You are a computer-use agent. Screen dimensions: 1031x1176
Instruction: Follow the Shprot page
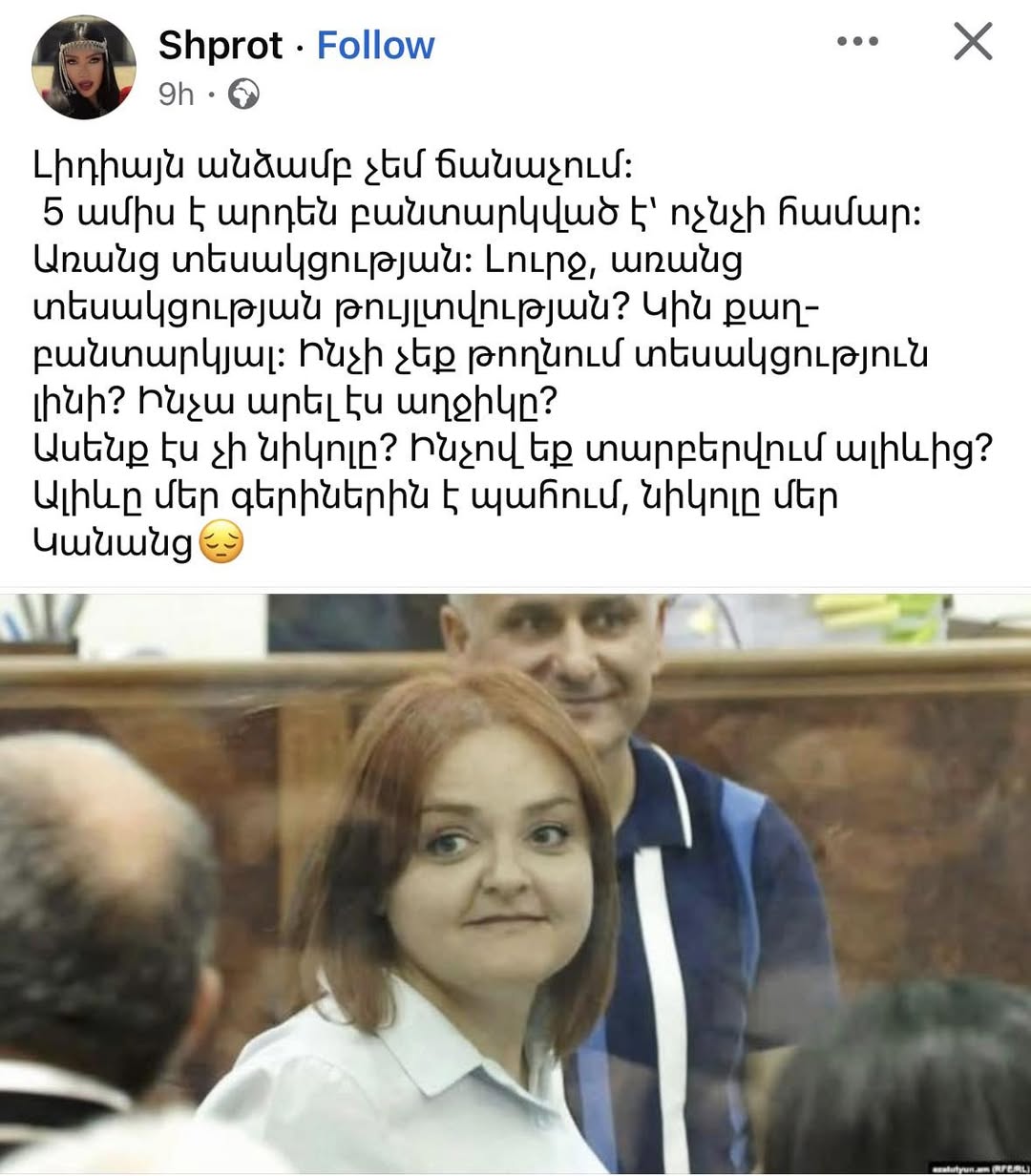[x=375, y=45]
